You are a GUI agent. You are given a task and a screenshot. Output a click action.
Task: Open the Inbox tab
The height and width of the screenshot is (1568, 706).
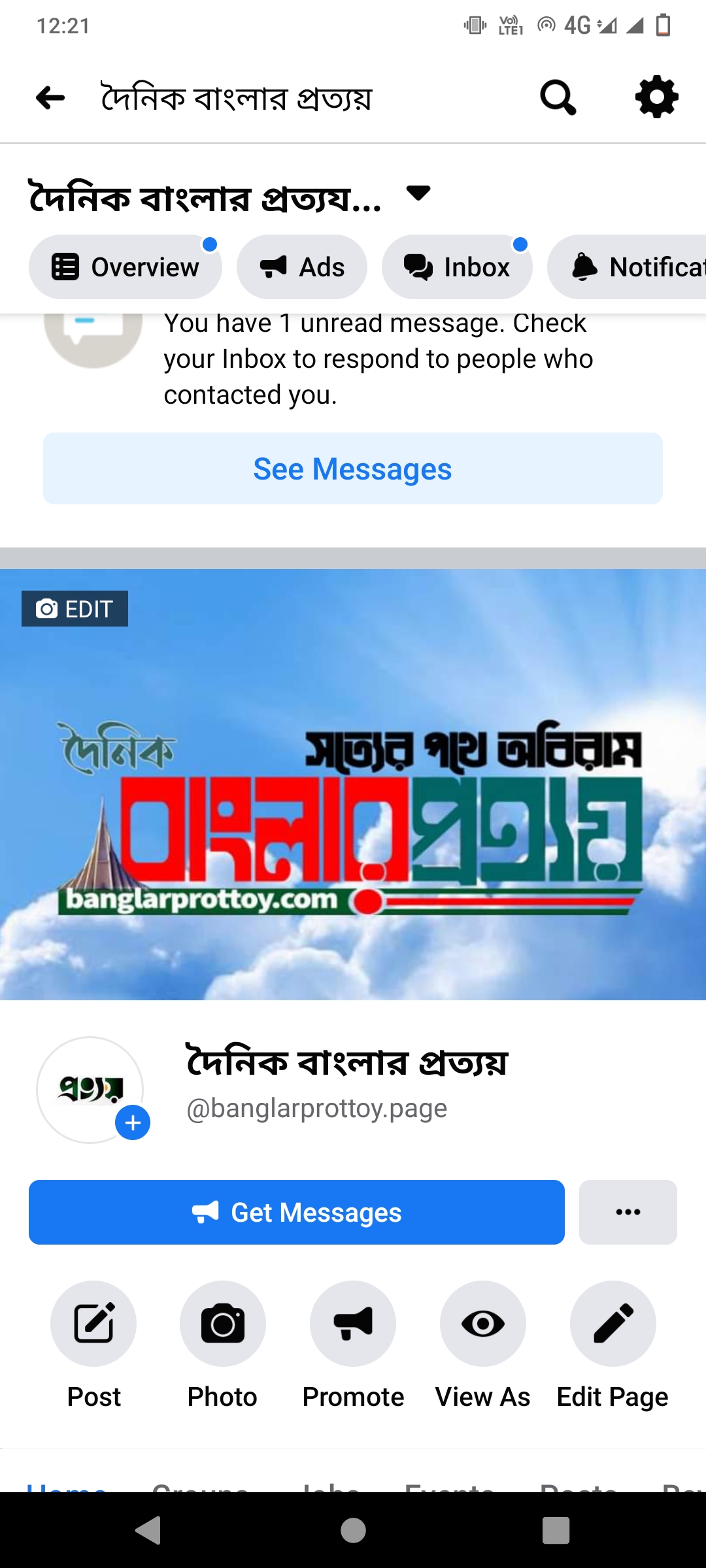[x=457, y=267]
